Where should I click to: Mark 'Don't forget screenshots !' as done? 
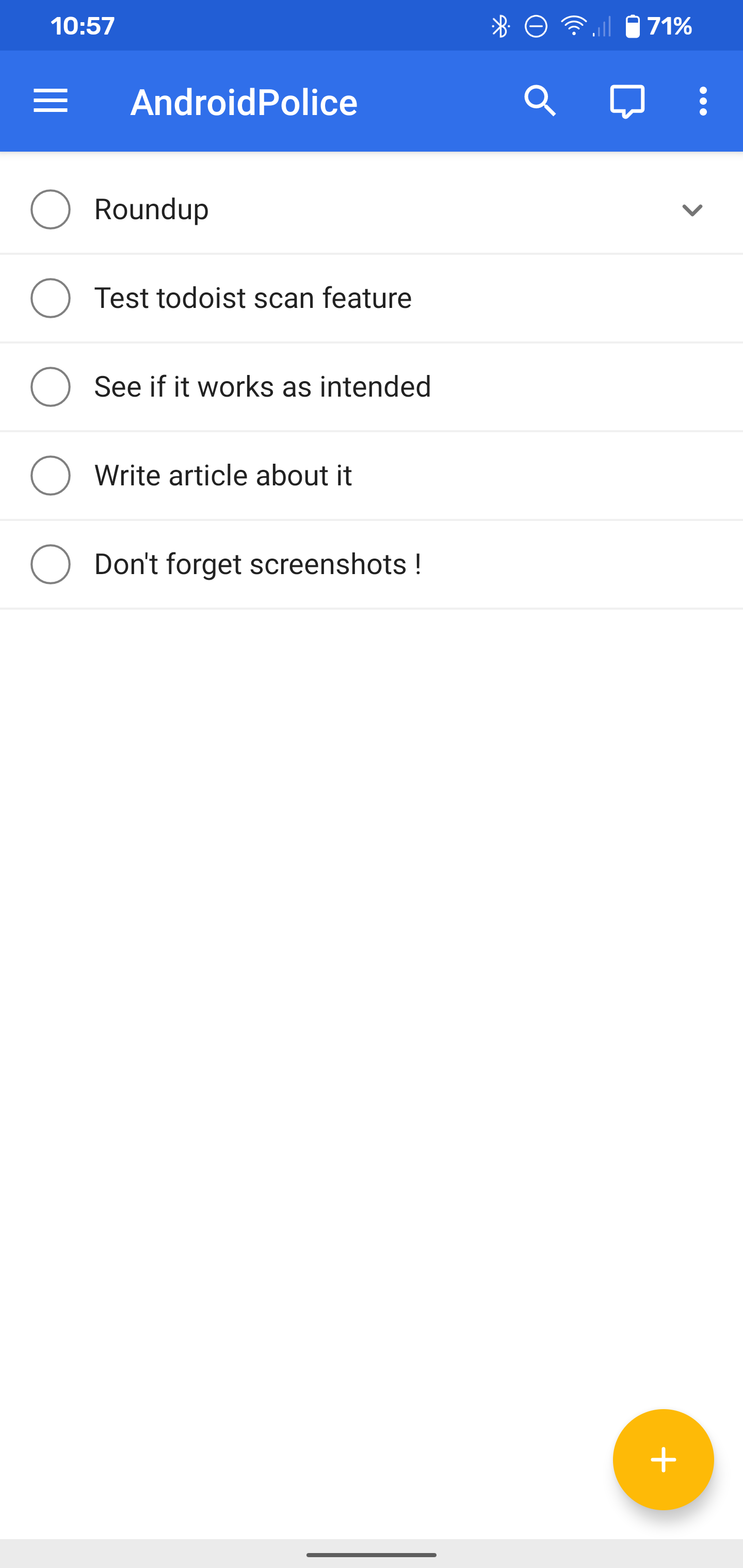pos(51,564)
